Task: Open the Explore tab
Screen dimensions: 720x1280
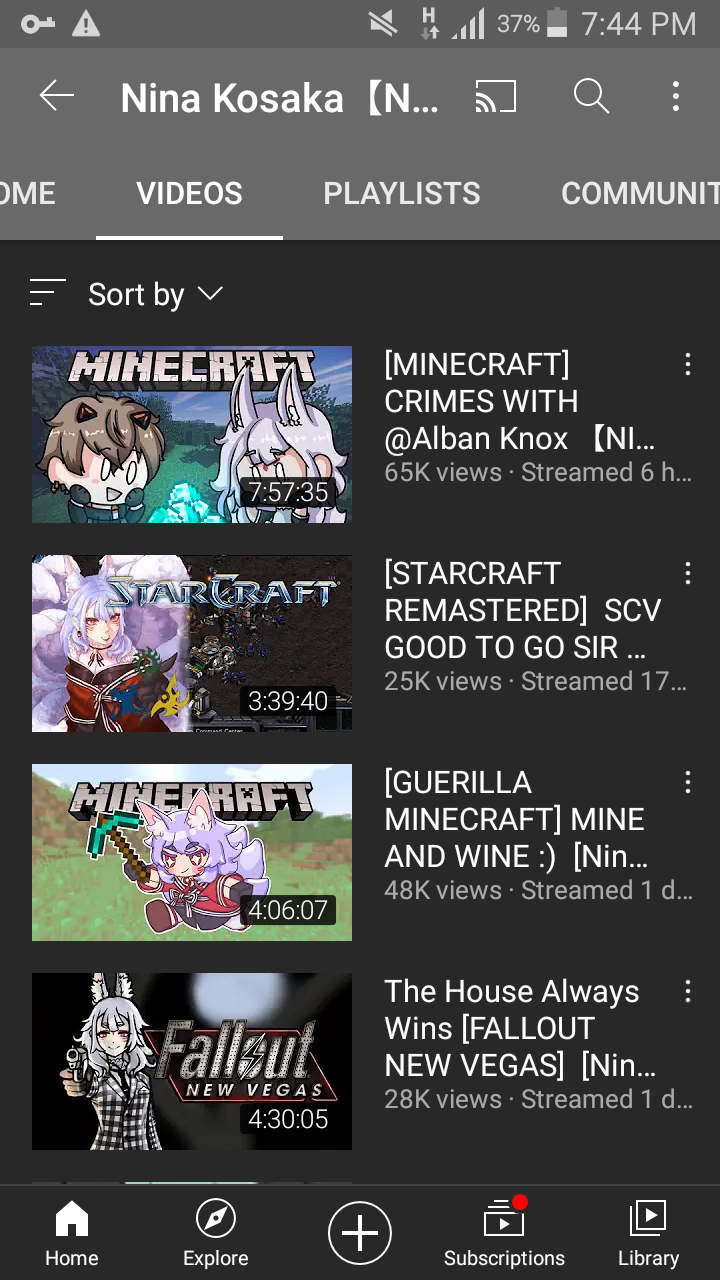Action: click(x=216, y=1234)
